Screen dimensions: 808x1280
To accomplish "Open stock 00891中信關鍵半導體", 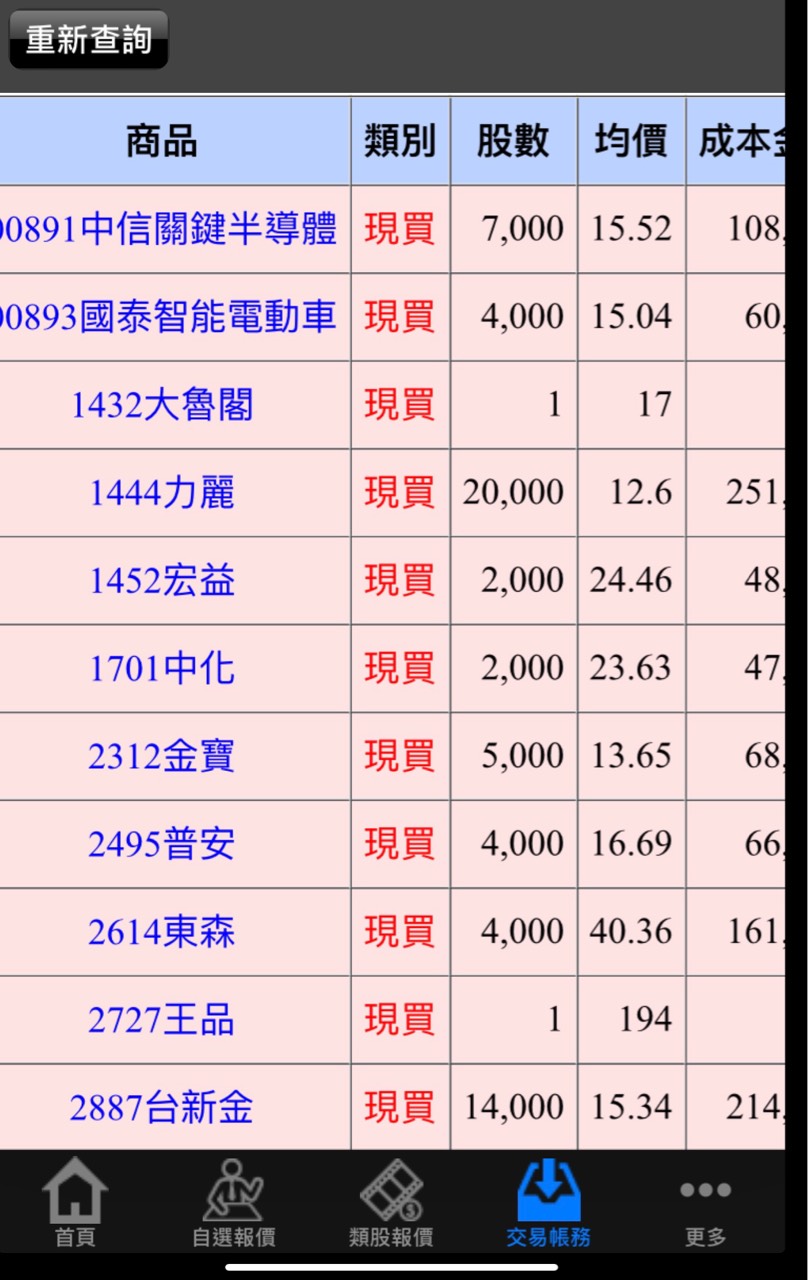I will coord(168,229).
